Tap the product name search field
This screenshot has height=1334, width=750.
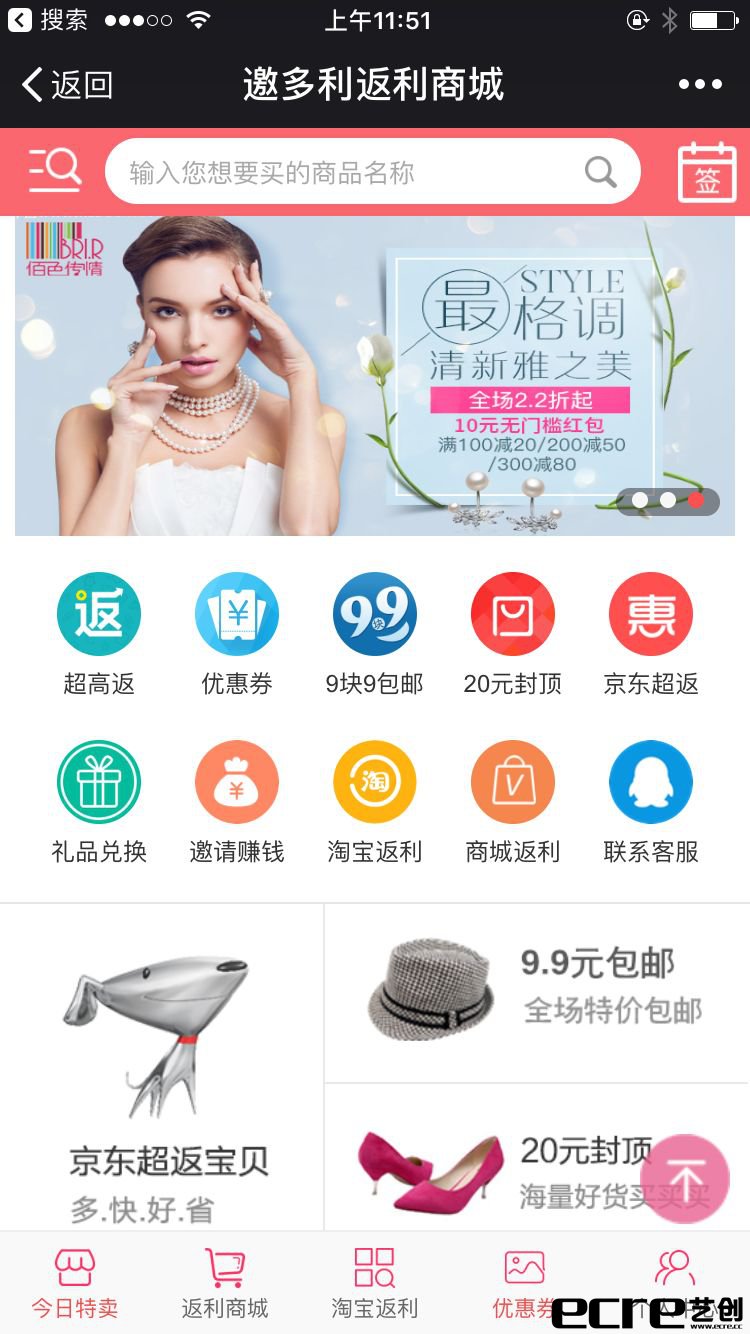click(x=350, y=172)
